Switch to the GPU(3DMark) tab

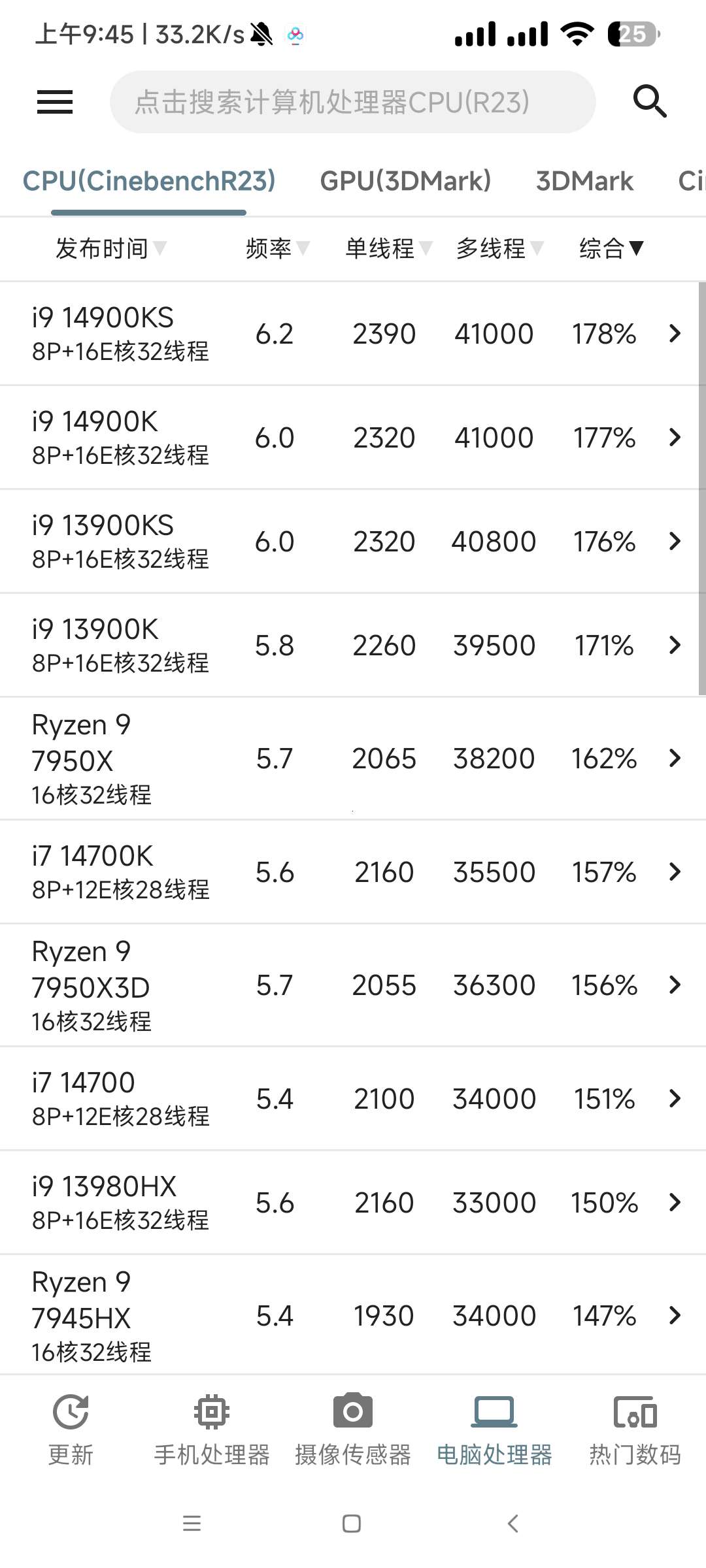[x=405, y=181]
